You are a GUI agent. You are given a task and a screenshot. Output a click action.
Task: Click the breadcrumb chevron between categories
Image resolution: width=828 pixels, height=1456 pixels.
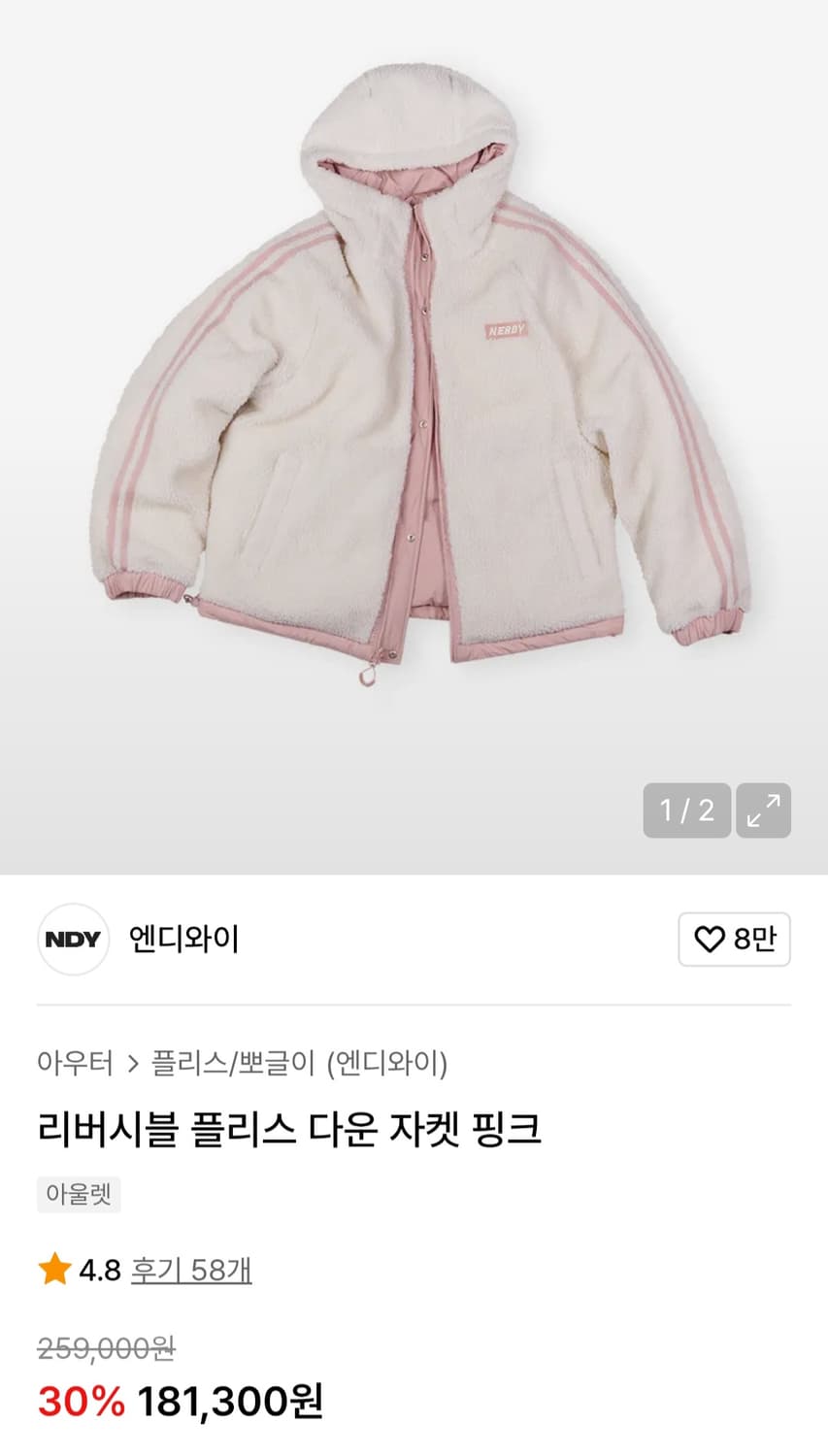132,1064
